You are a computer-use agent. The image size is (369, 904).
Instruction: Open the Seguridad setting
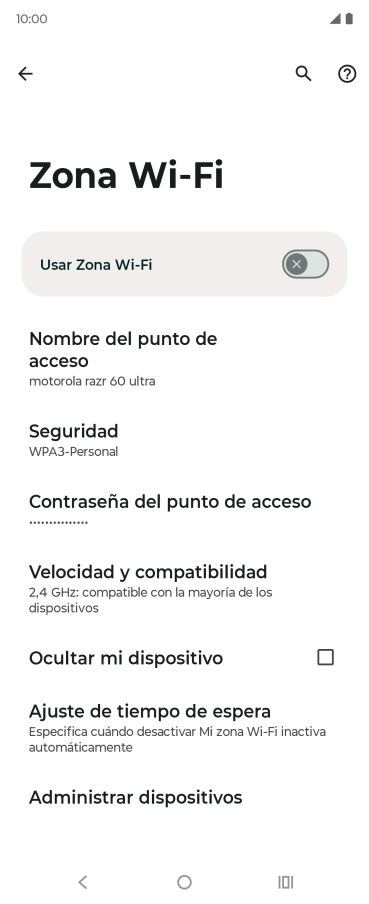(184, 440)
